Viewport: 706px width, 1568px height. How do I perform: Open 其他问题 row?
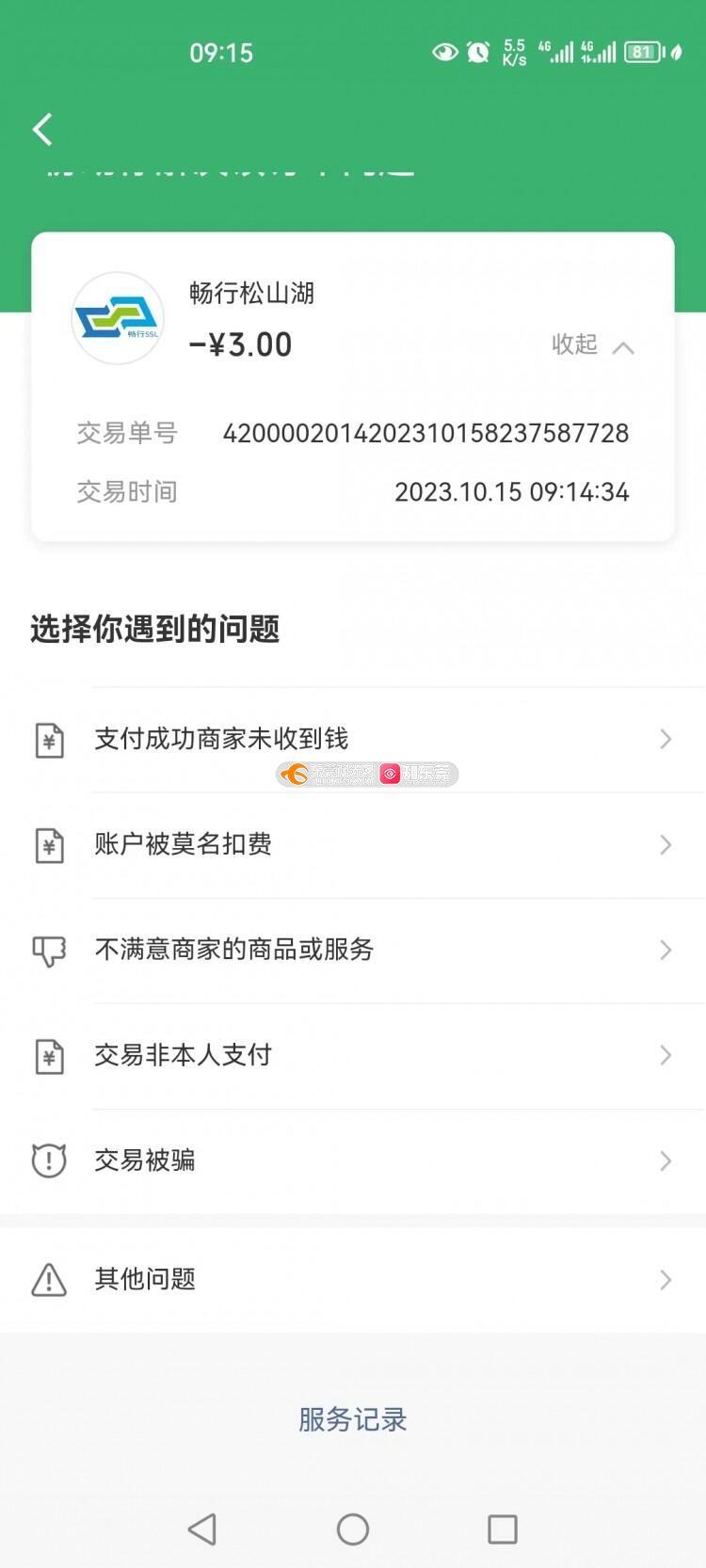point(353,1279)
